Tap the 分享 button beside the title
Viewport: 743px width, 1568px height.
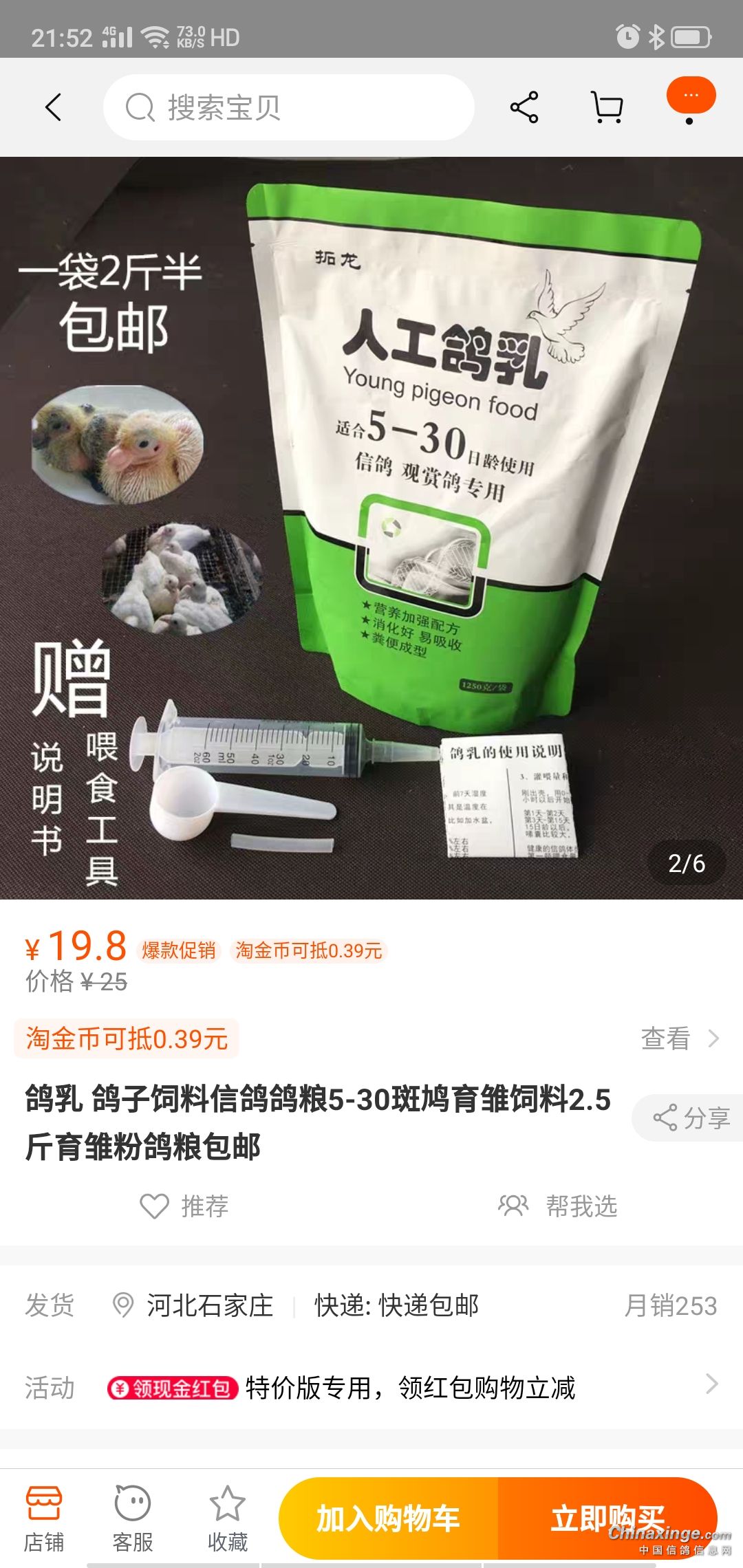click(x=691, y=1118)
